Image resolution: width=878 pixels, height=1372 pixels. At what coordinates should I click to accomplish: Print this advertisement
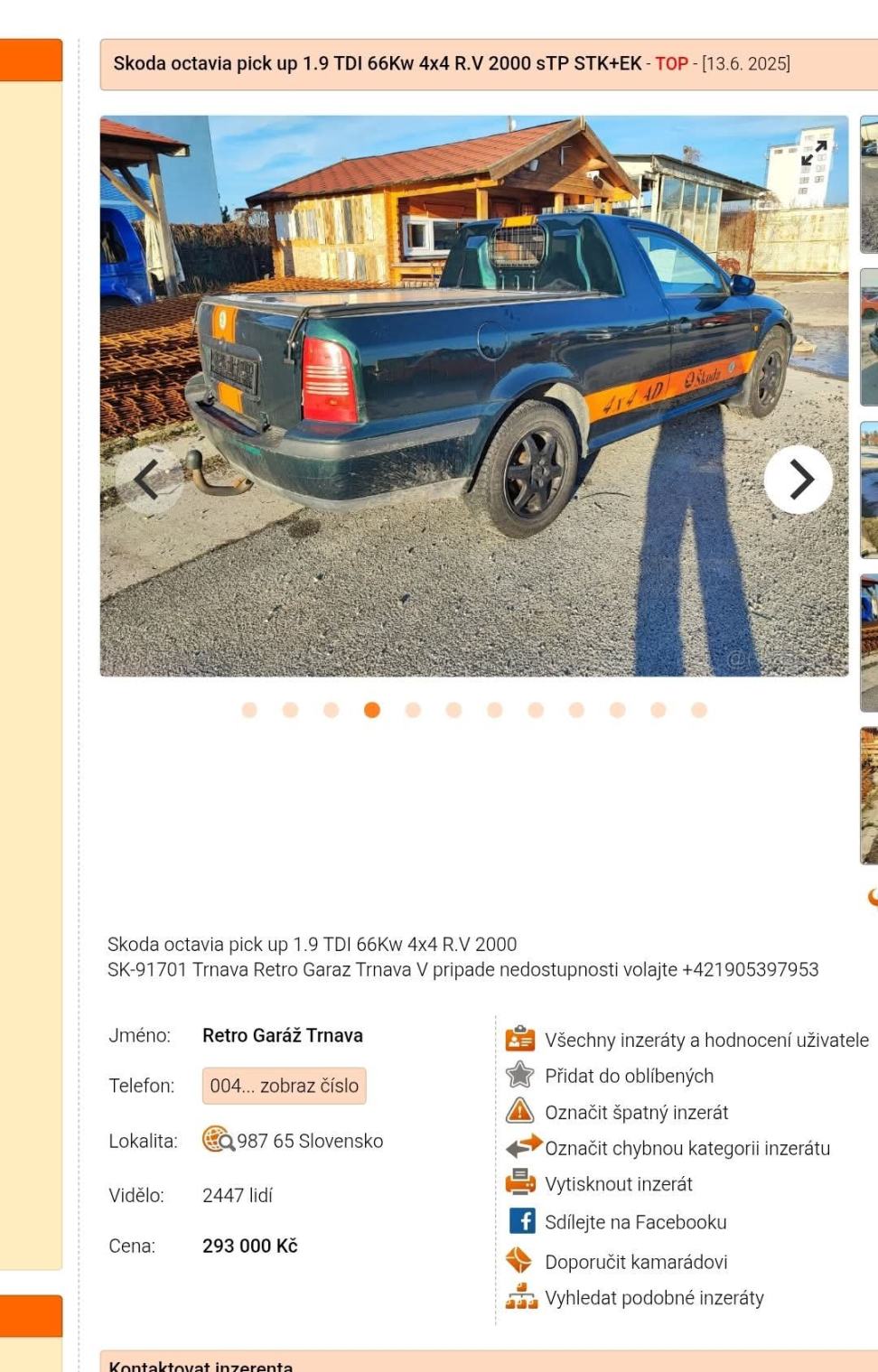(618, 1183)
